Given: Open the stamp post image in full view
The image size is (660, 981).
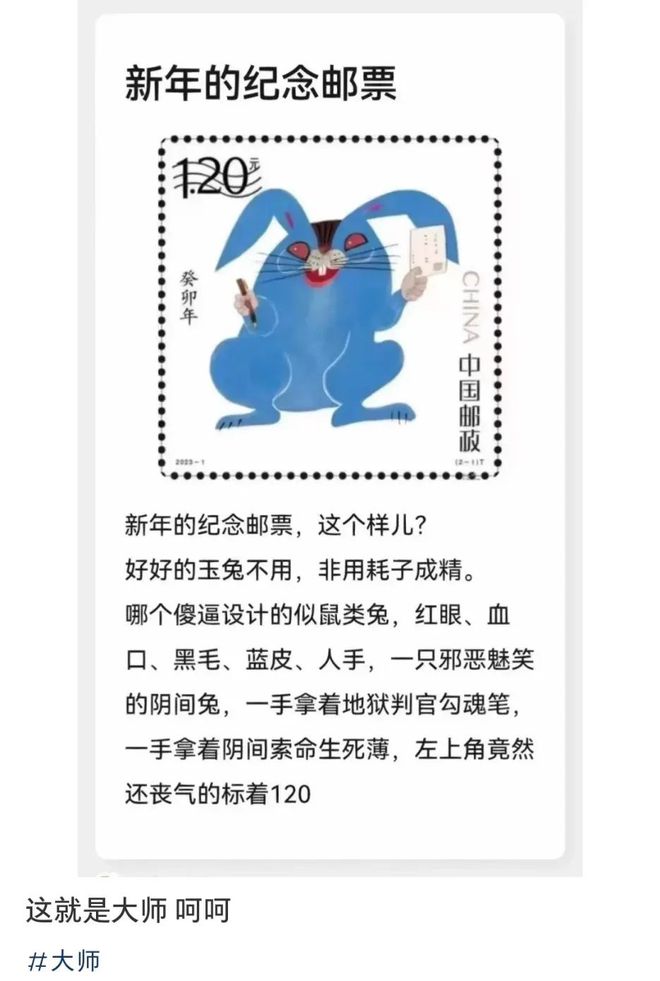Looking at the screenshot, I should (x=330, y=440).
